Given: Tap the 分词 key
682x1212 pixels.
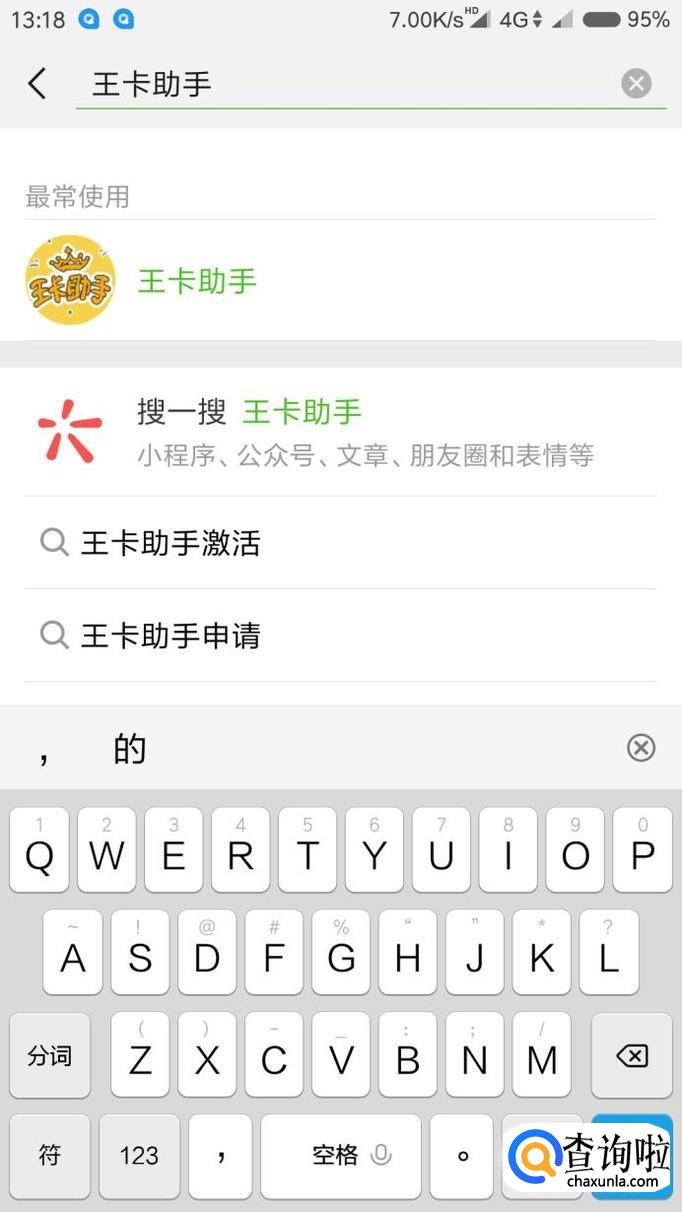Looking at the screenshot, I should [x=50, y=1056].
